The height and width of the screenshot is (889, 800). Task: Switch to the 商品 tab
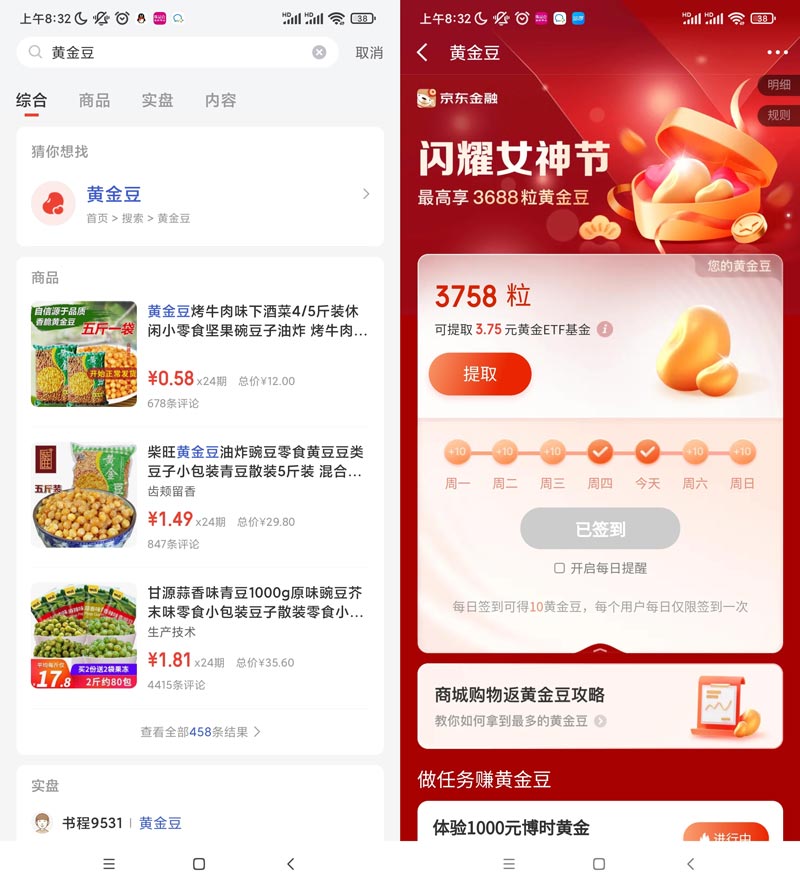(94, 100)
